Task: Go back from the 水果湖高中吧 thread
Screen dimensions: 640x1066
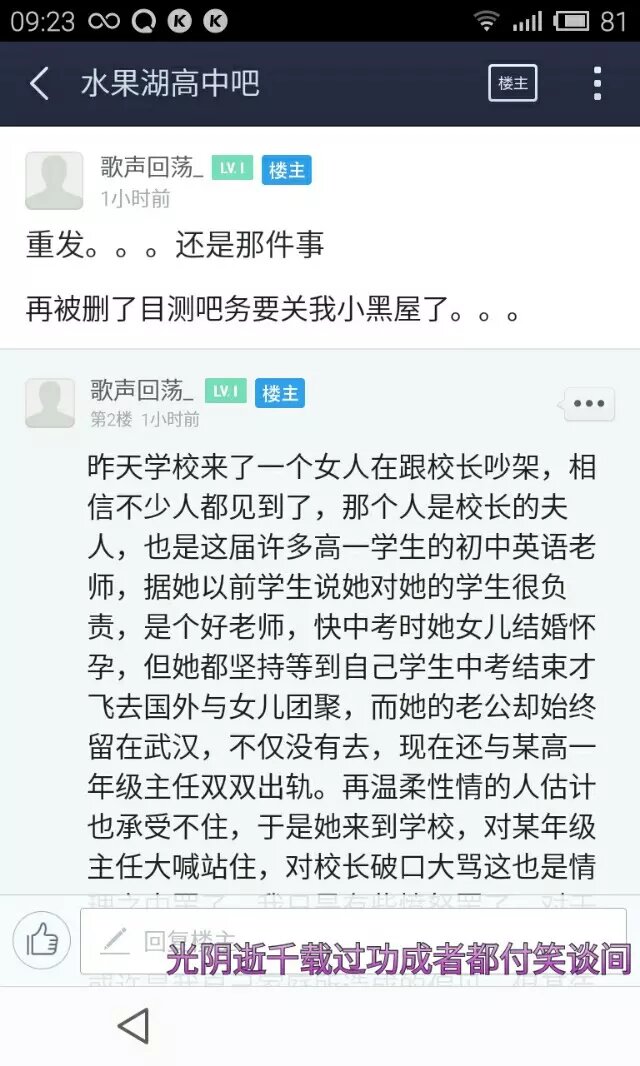Action: (40, 84)
